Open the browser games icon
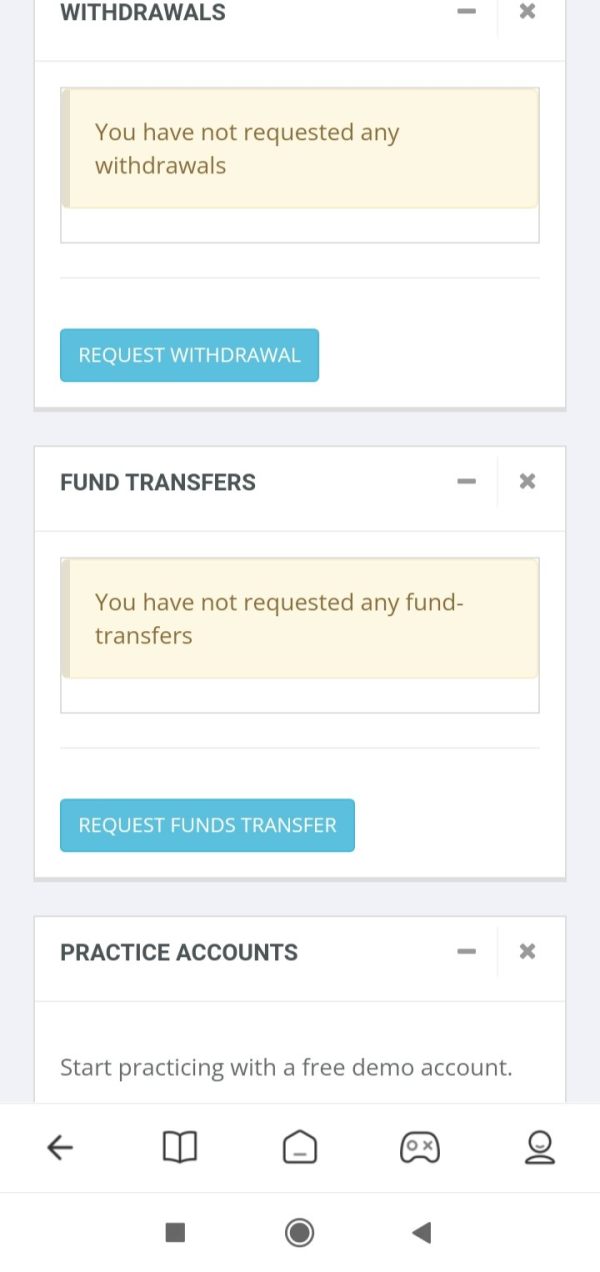600x1272 pixels. point(419,1148)
